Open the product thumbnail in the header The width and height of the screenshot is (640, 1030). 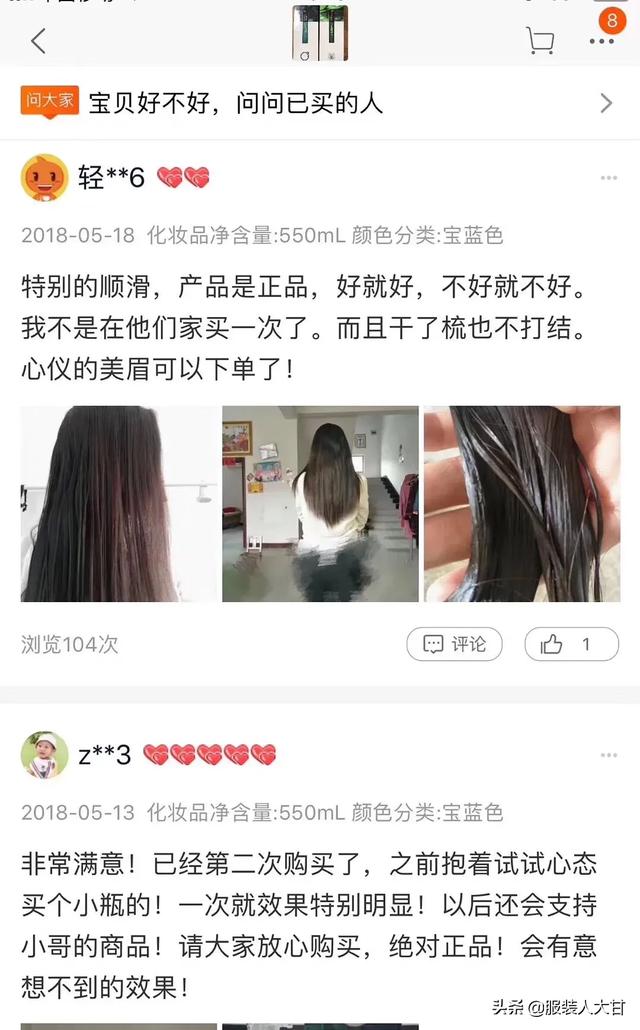(x=320, y=33)
